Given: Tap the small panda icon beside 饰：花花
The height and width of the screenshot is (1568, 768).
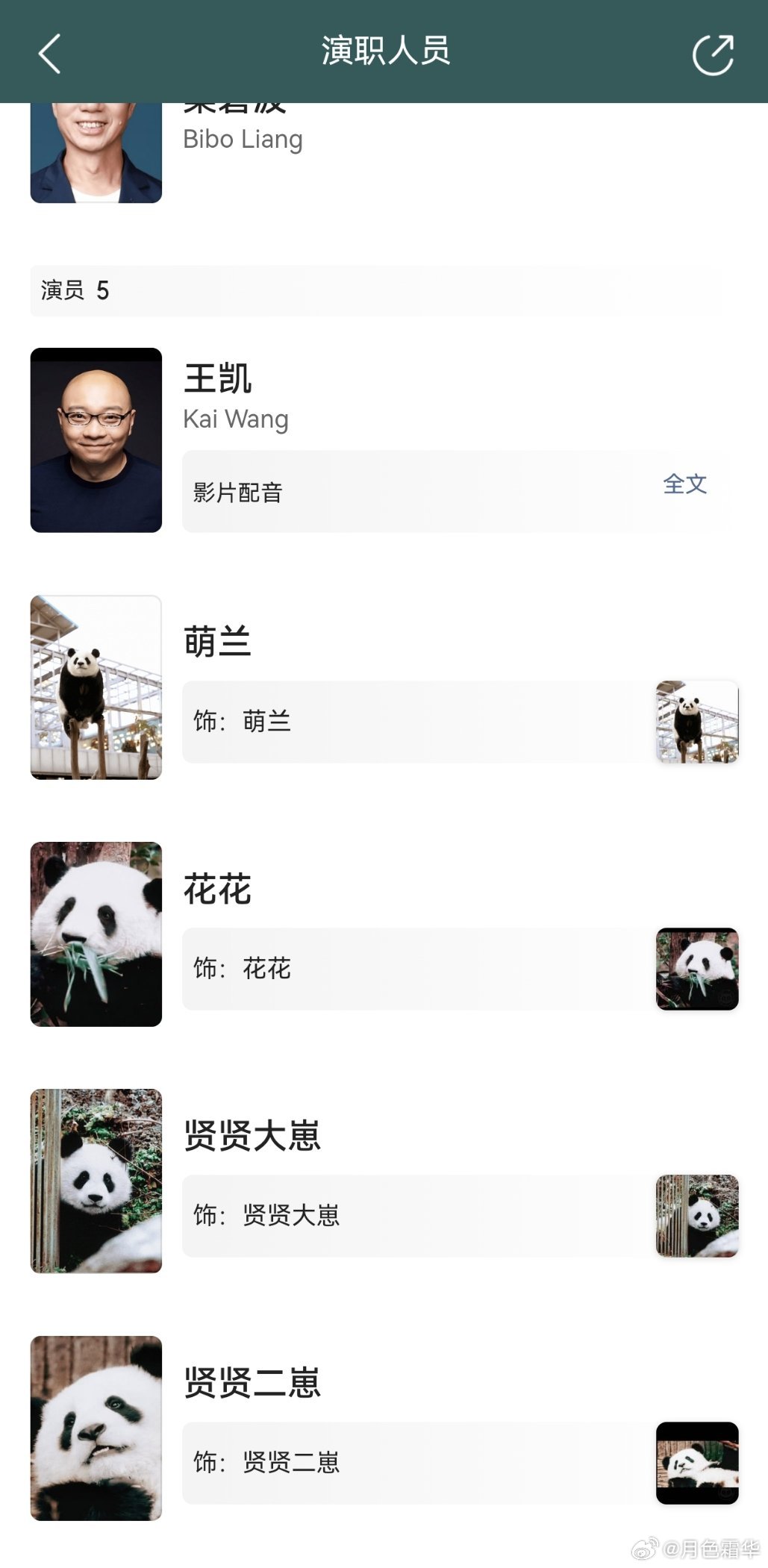Looking at the screenshot, I should point(698,969).
